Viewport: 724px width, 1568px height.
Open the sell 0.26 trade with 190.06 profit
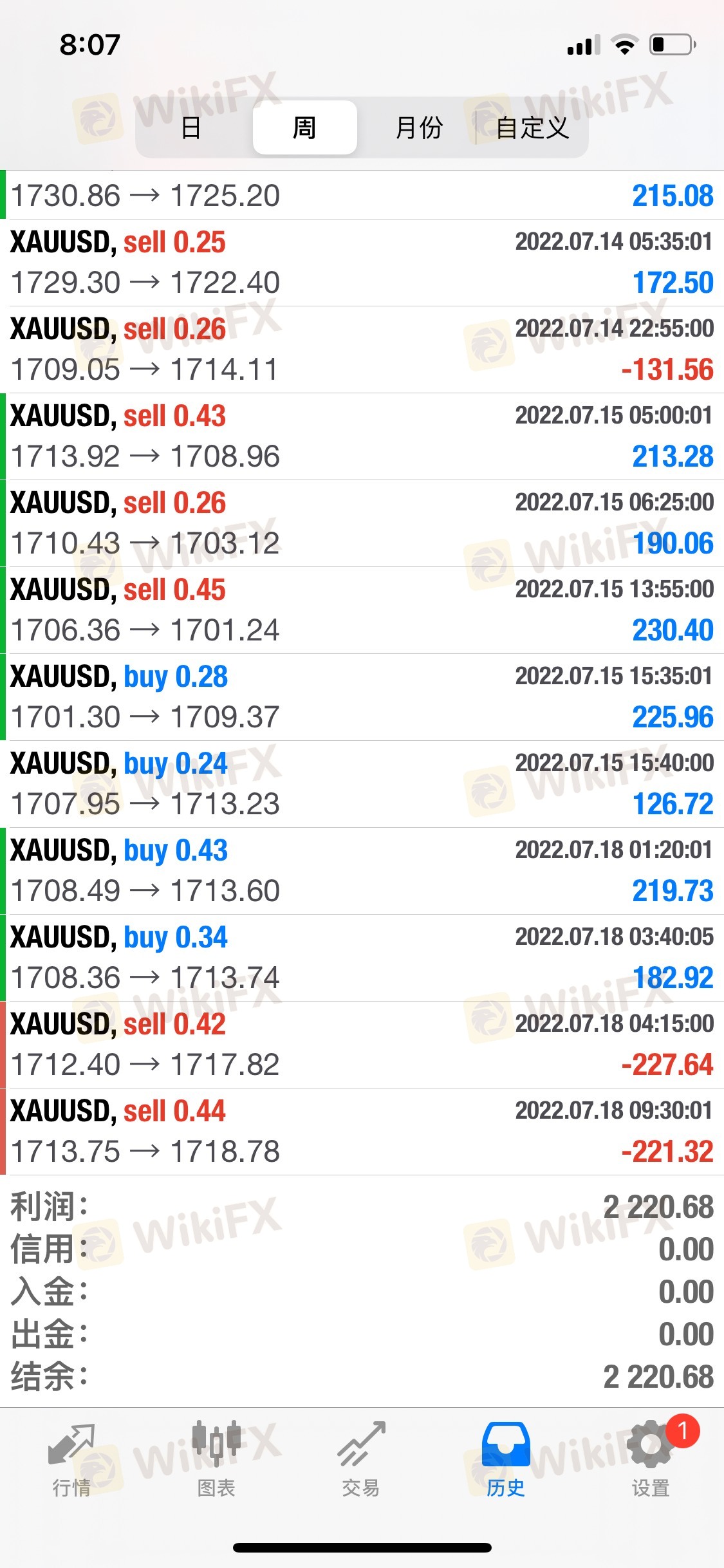[x=362, y=523]
